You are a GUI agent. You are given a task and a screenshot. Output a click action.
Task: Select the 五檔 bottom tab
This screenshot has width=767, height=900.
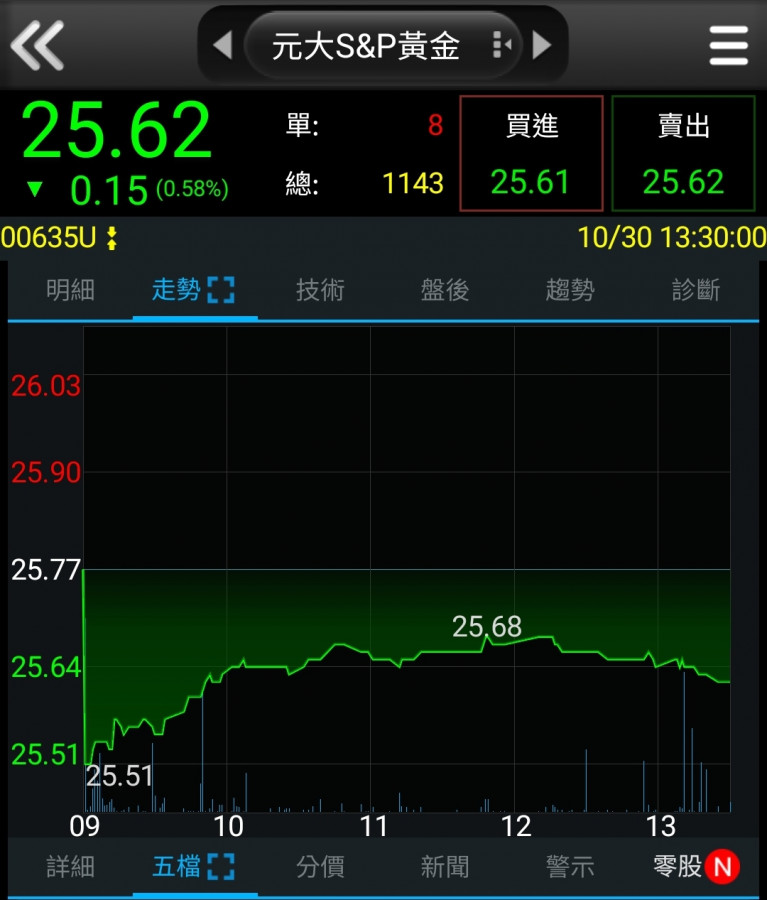click(193, 866)
